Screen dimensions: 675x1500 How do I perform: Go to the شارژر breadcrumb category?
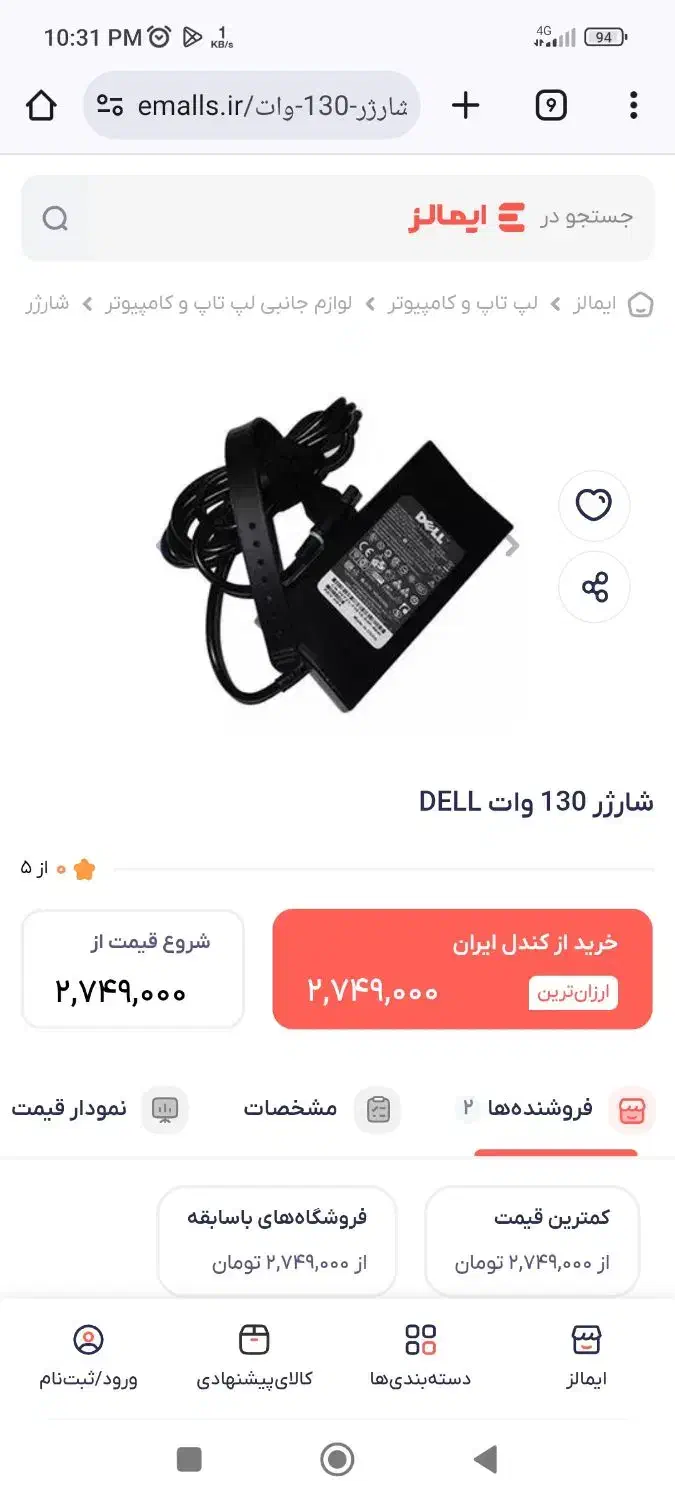click(x=48, y=304)
